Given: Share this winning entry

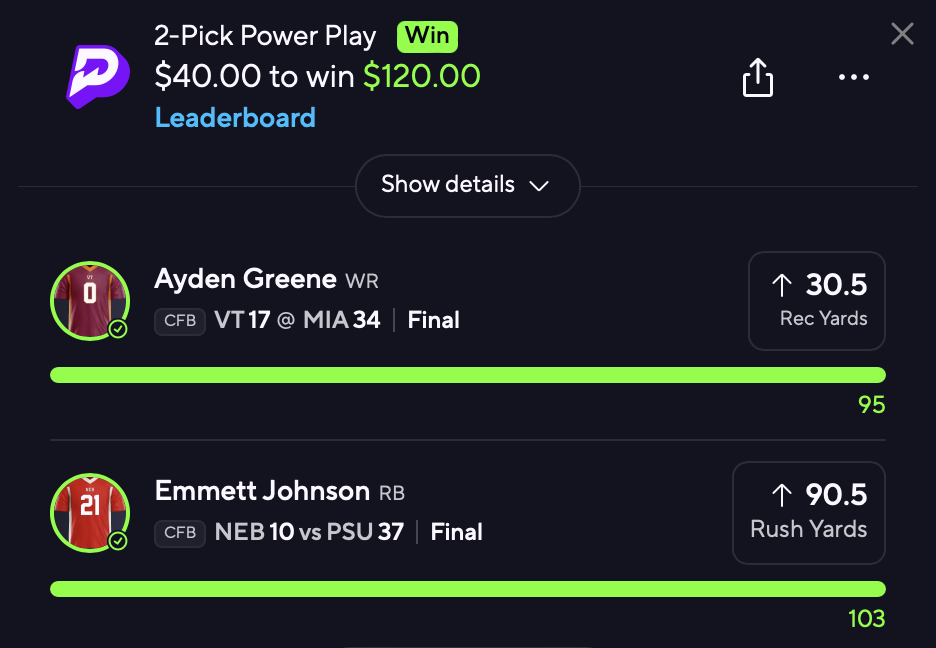Looking at the screenshot, I should (x=758, y=77).
